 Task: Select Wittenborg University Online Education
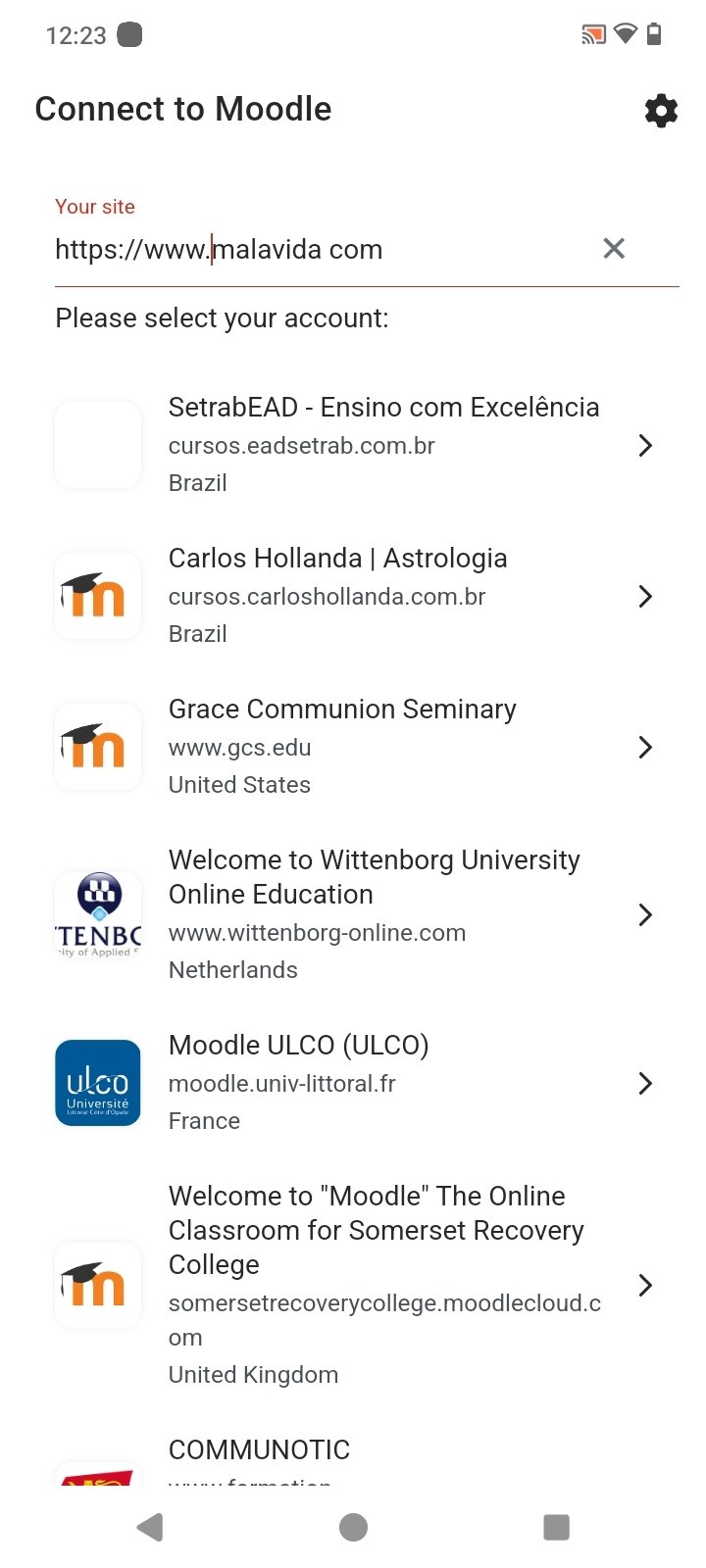click(x=353, y=914)
